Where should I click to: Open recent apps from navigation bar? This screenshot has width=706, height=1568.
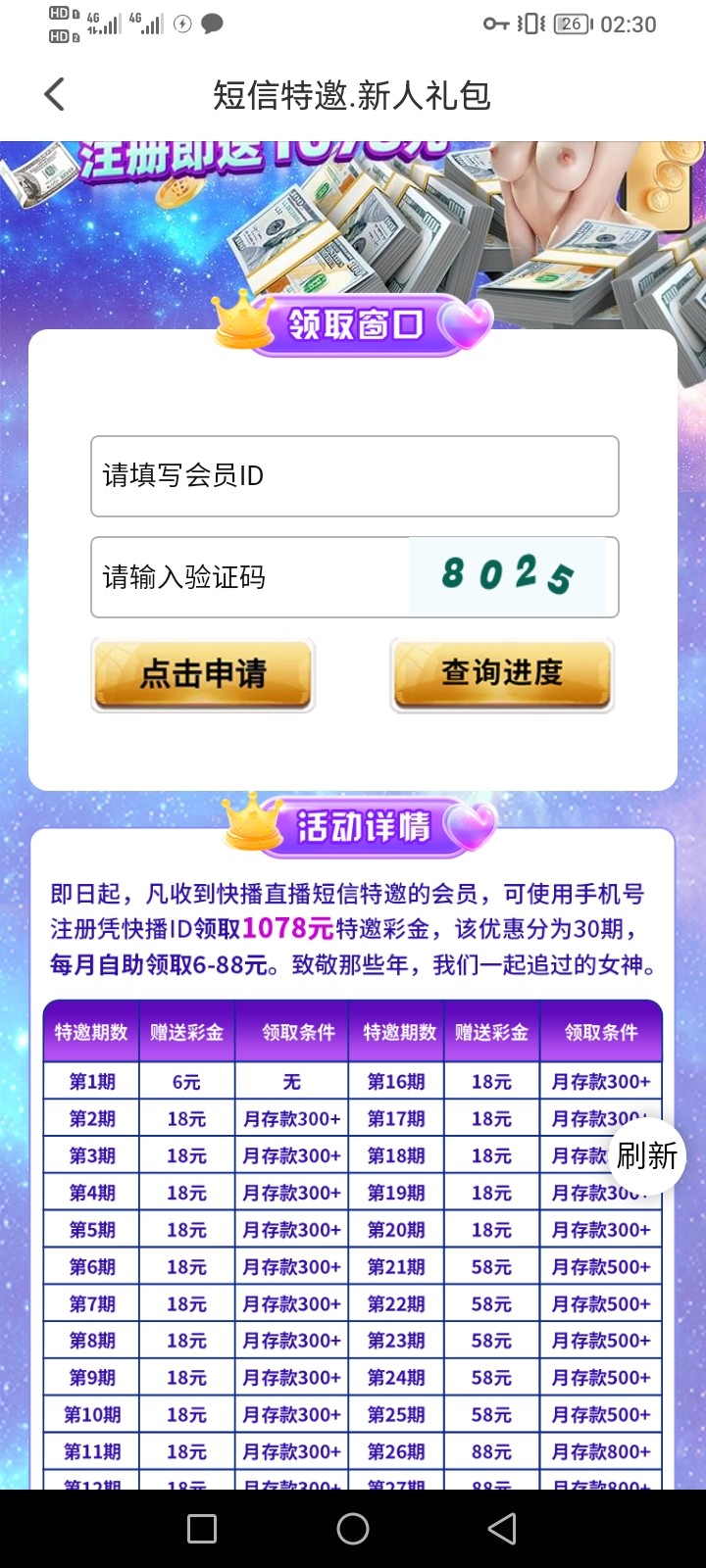[202, 1529]
